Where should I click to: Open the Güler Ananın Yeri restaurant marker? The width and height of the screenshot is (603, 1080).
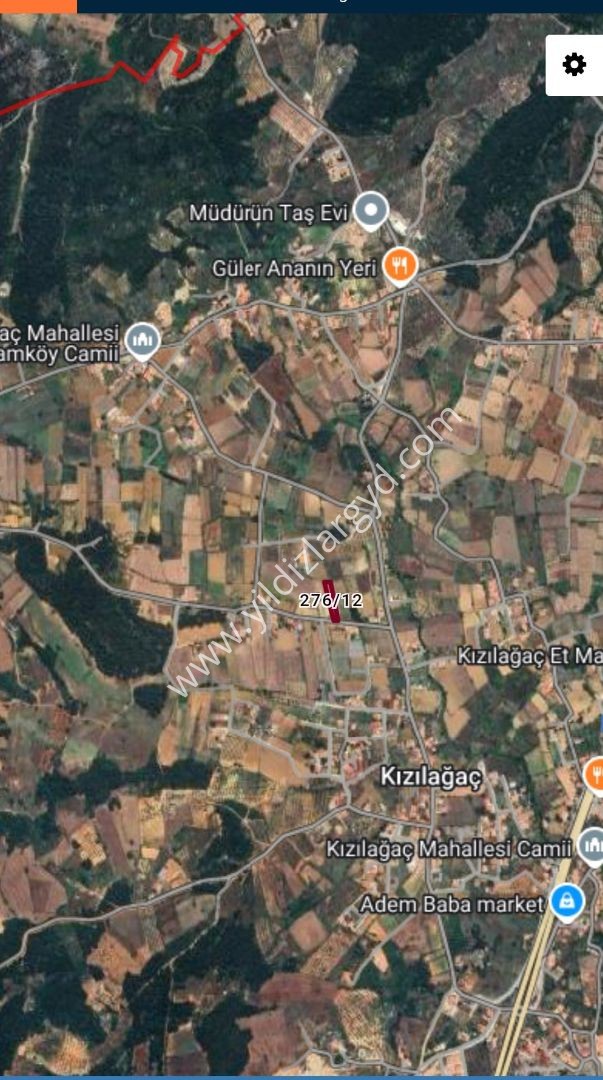click(400, 267)
